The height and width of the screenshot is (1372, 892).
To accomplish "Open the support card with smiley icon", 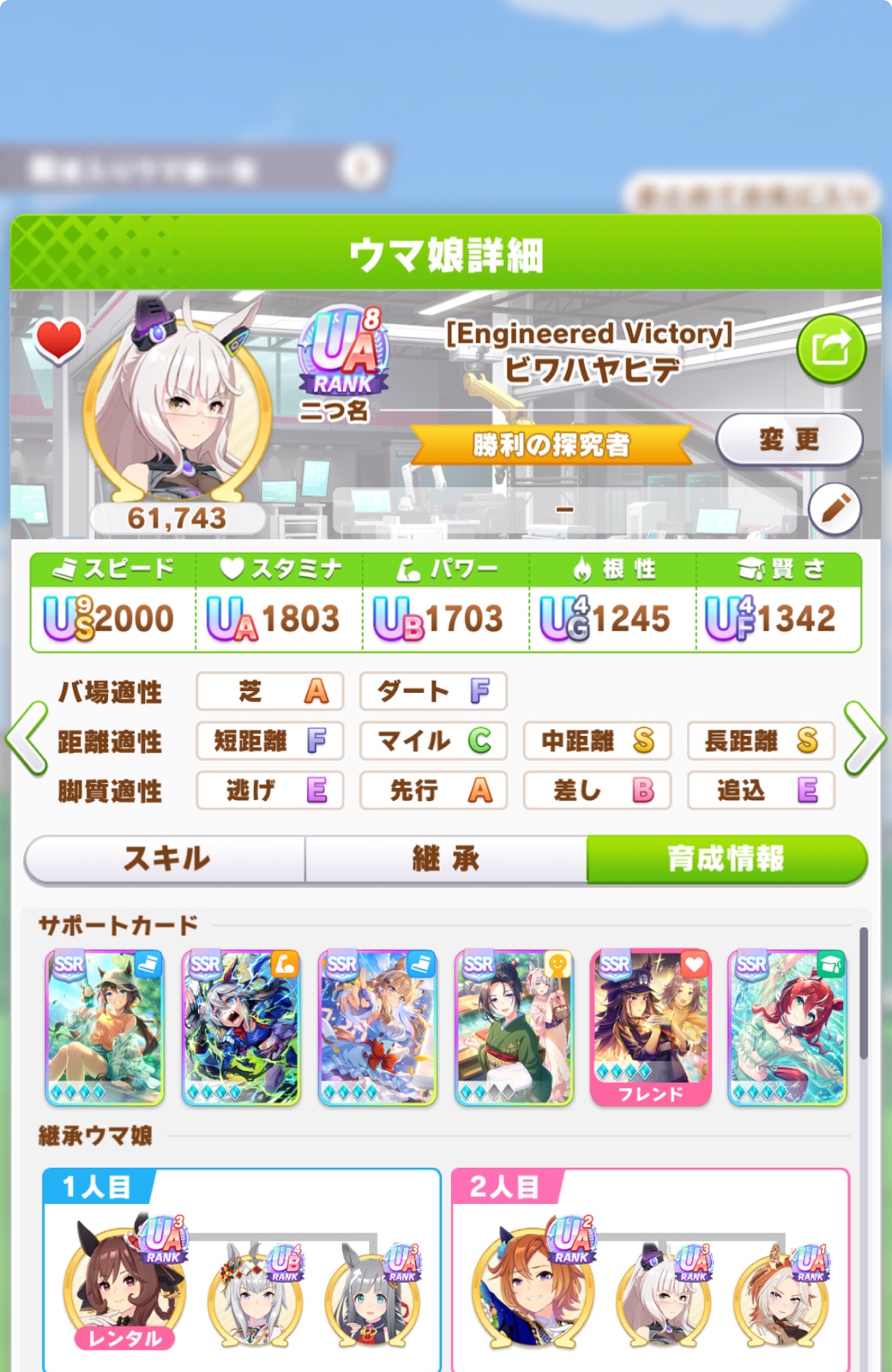I will [514, 1026].
